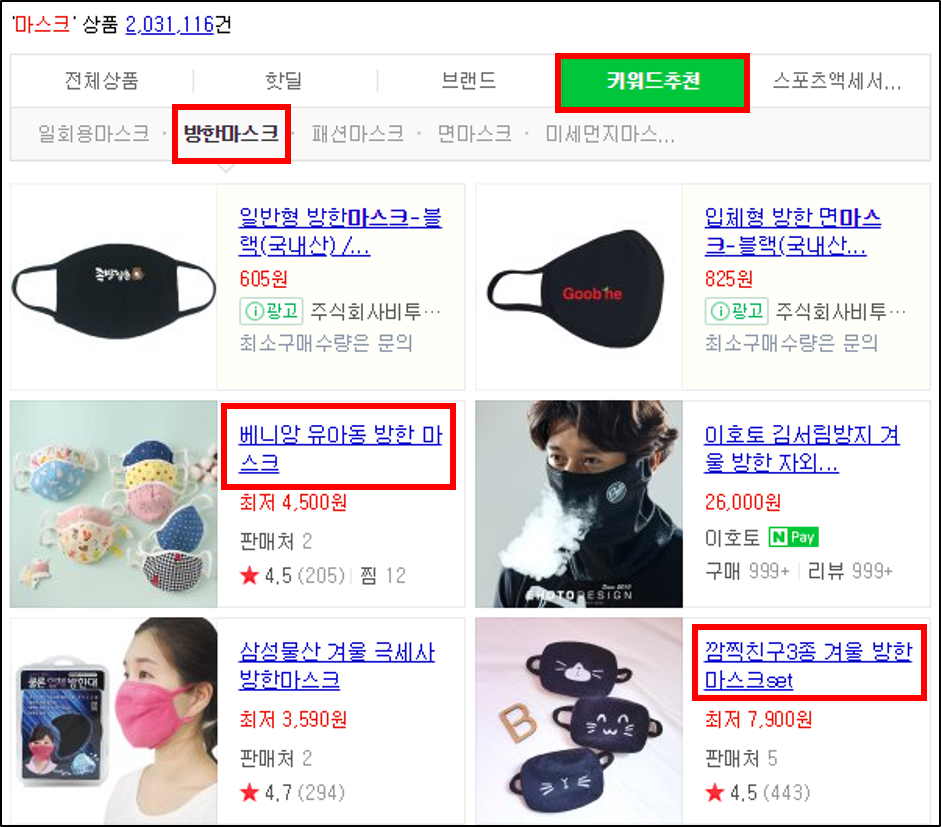Open 이호토 김서림방지 겨울 방한 link
941x827 pixels.
801,449
